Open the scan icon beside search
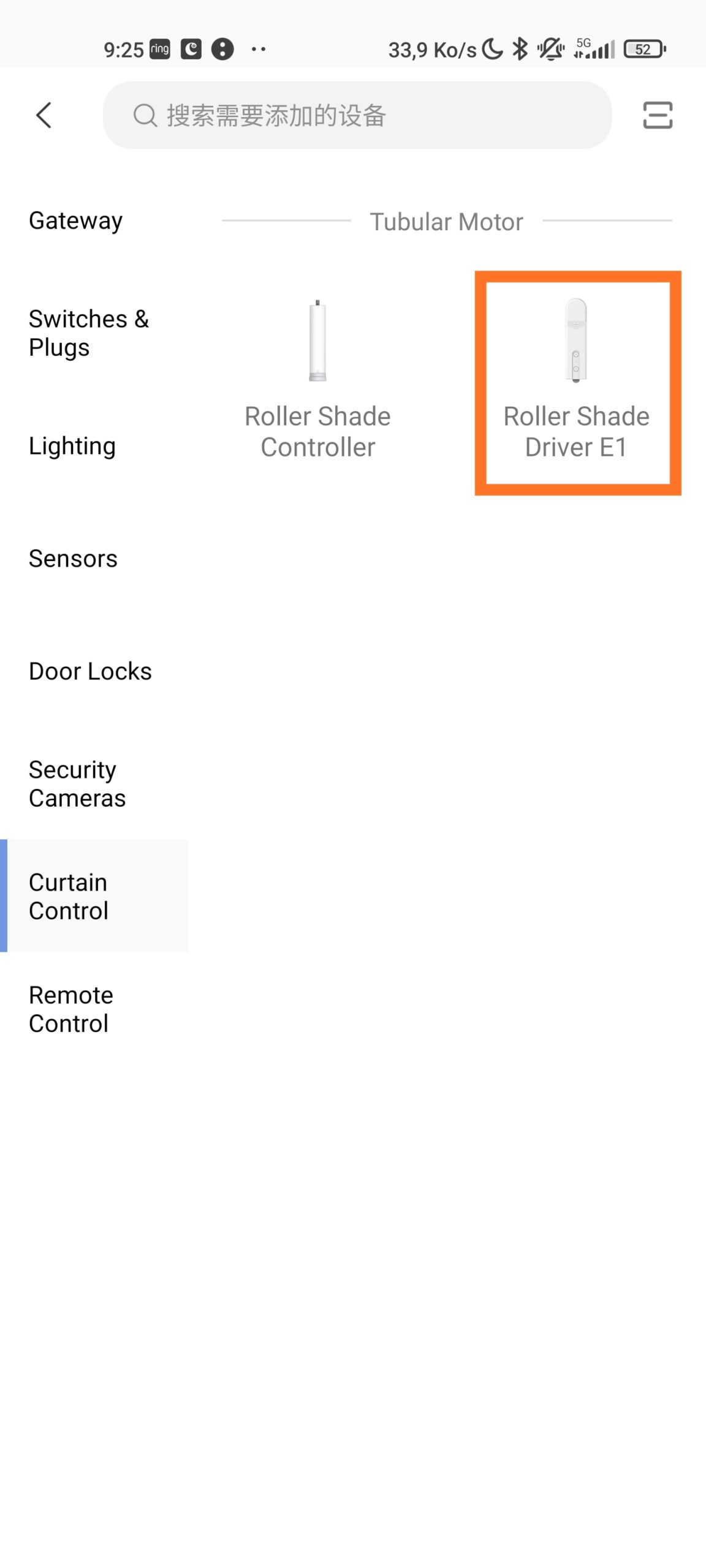Viewport: 706px width, 1568px height. coord(657,115)
